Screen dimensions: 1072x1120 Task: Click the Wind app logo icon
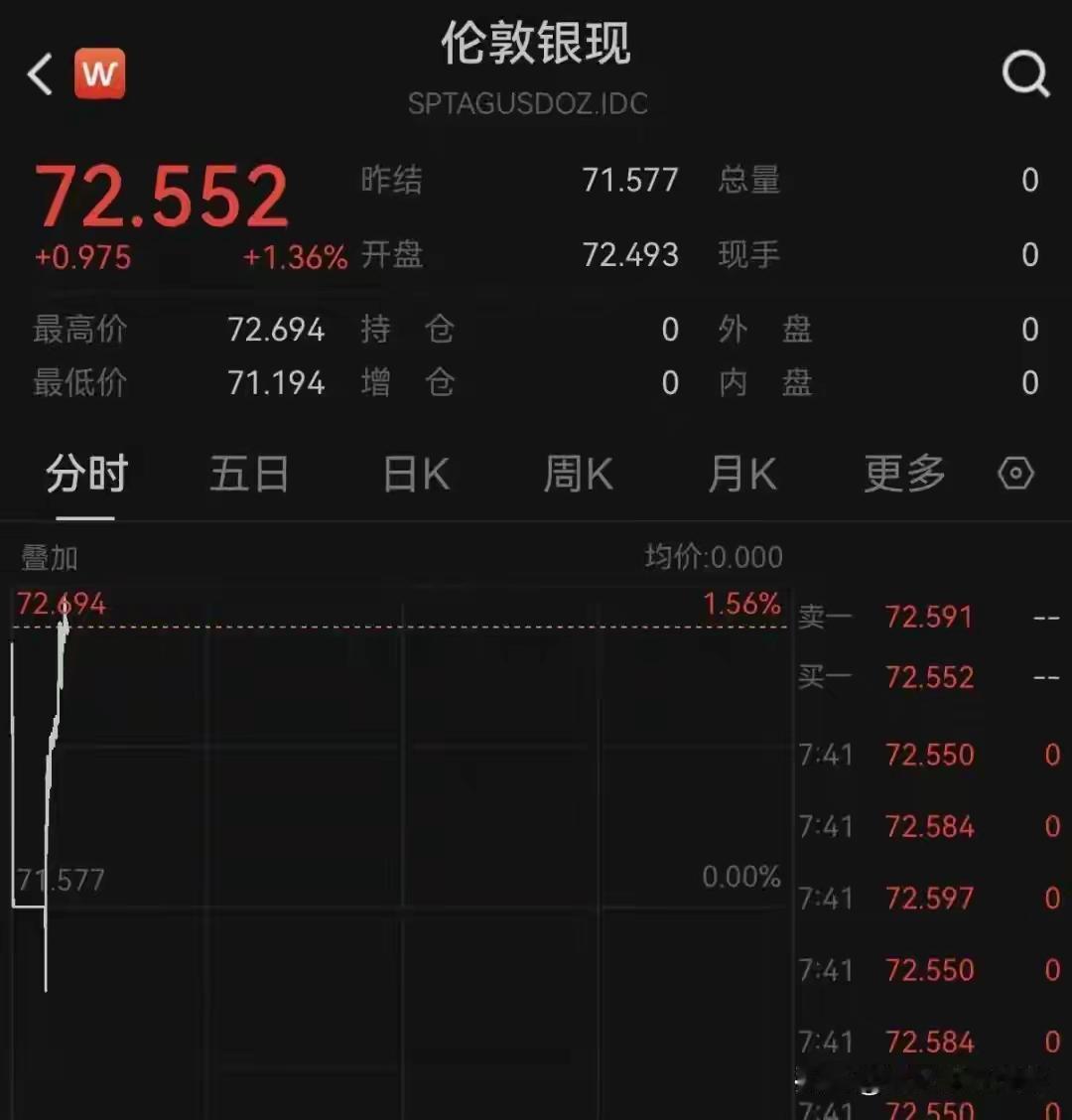(98, 73)
